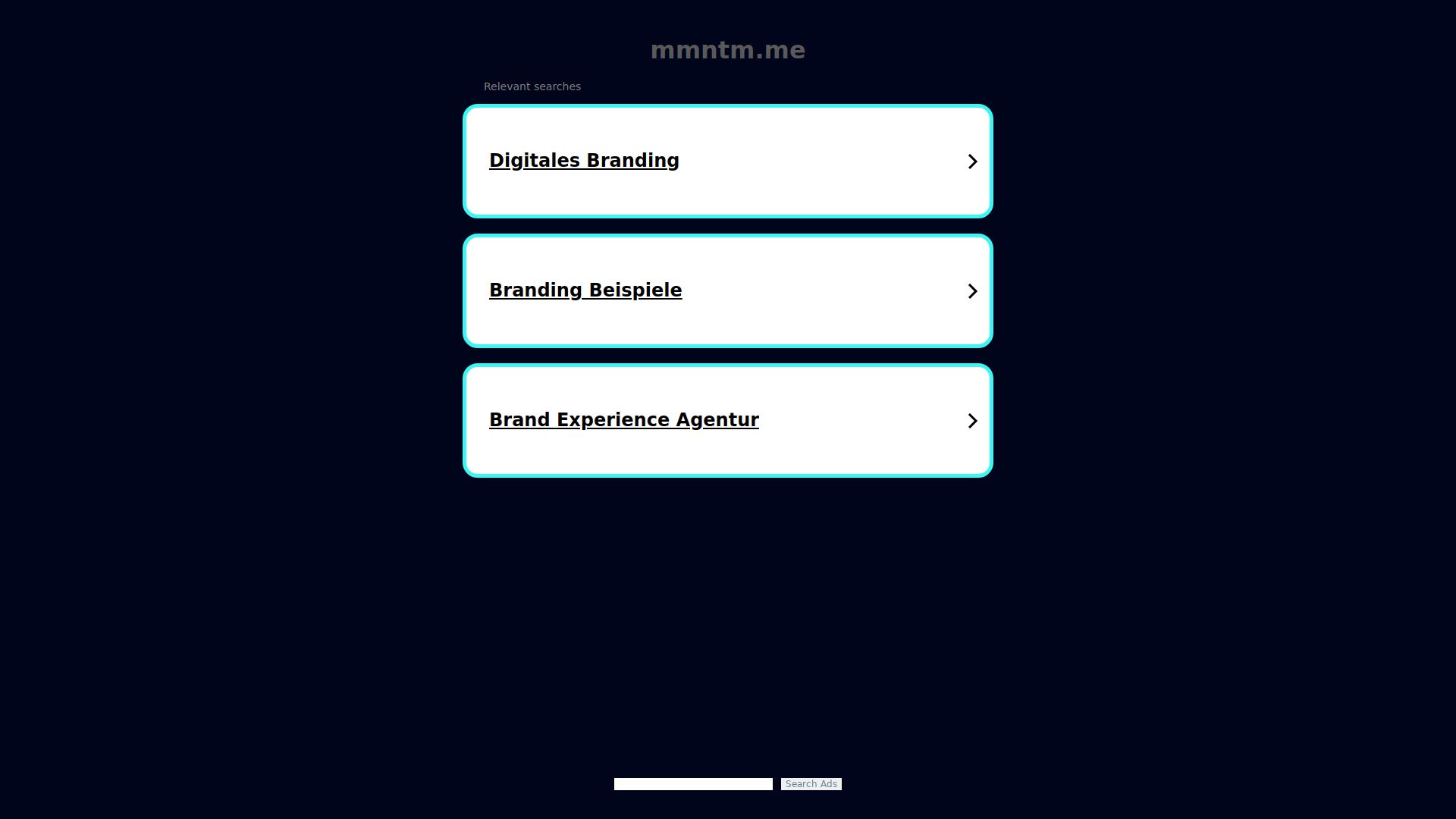Image resolution: width=1456 pixels, height=819 pixels.
Task: Open Brand Experience Agentur search
Action: (x=623, y=420)
